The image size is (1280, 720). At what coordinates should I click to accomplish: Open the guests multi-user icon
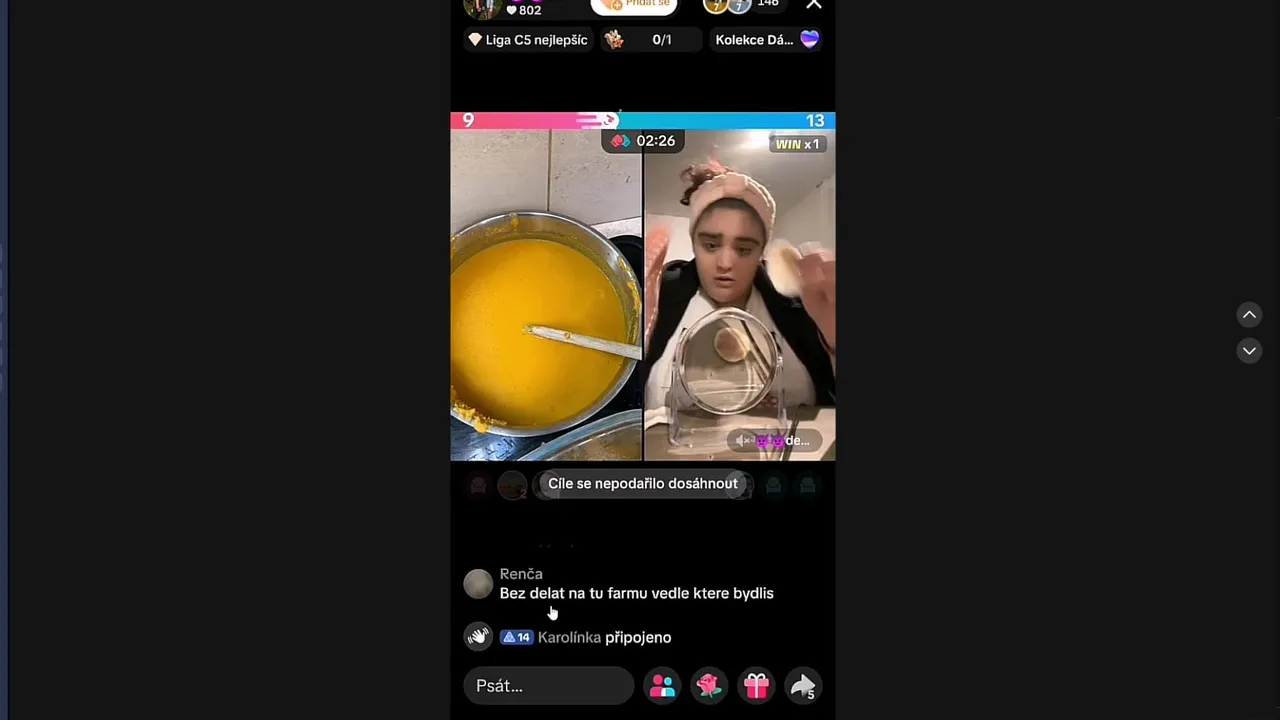coord(662,686)
